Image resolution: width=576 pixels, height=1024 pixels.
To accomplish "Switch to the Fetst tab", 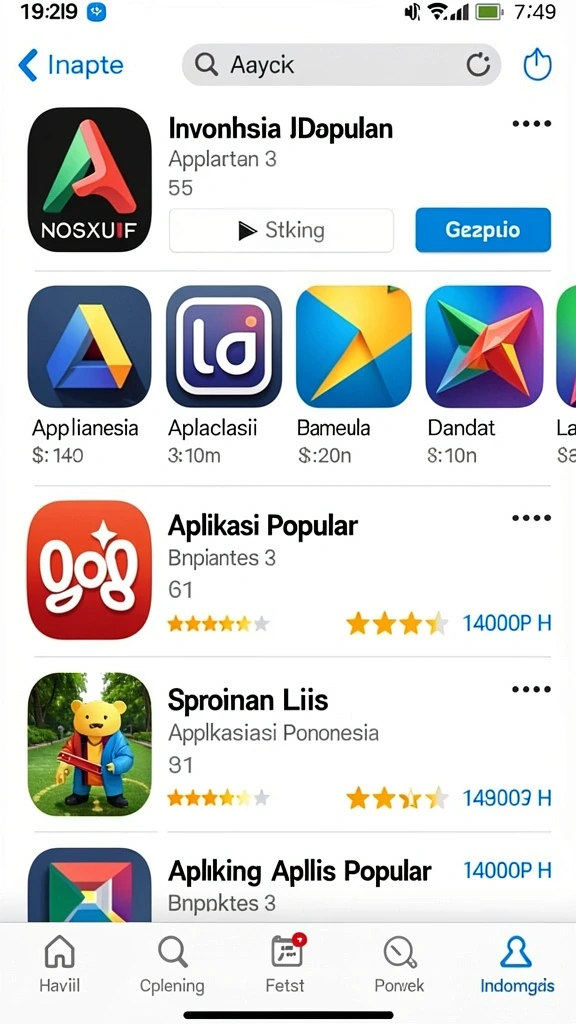I will tap(285, 963).
